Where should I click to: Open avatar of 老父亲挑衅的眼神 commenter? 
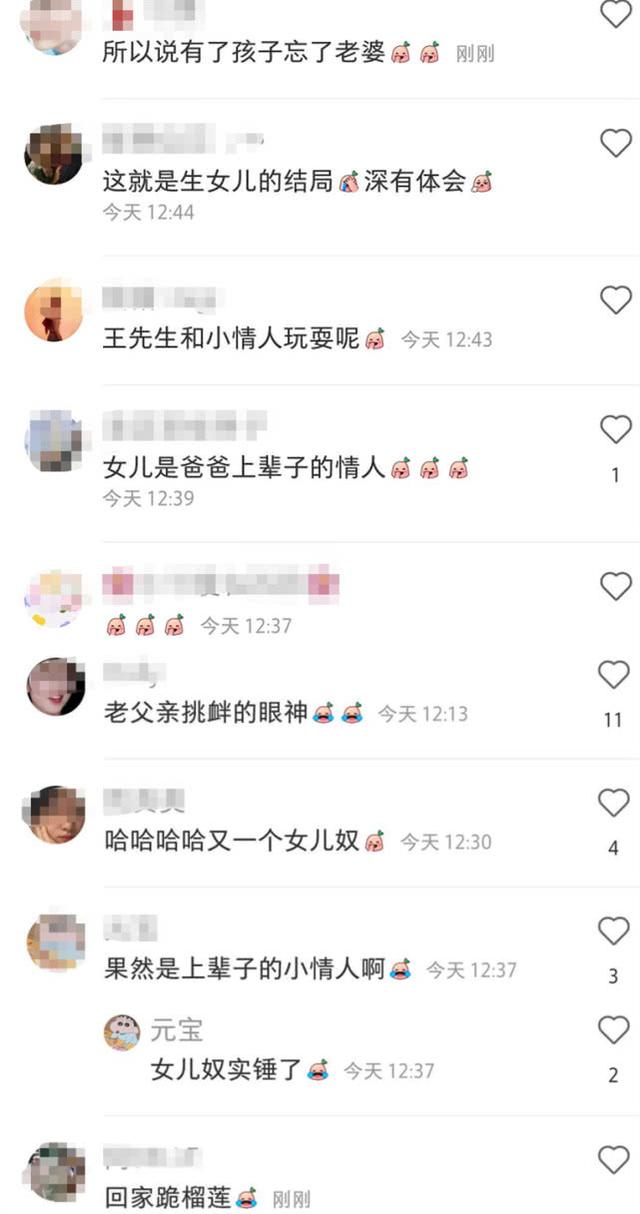click(x=54, y=686)
